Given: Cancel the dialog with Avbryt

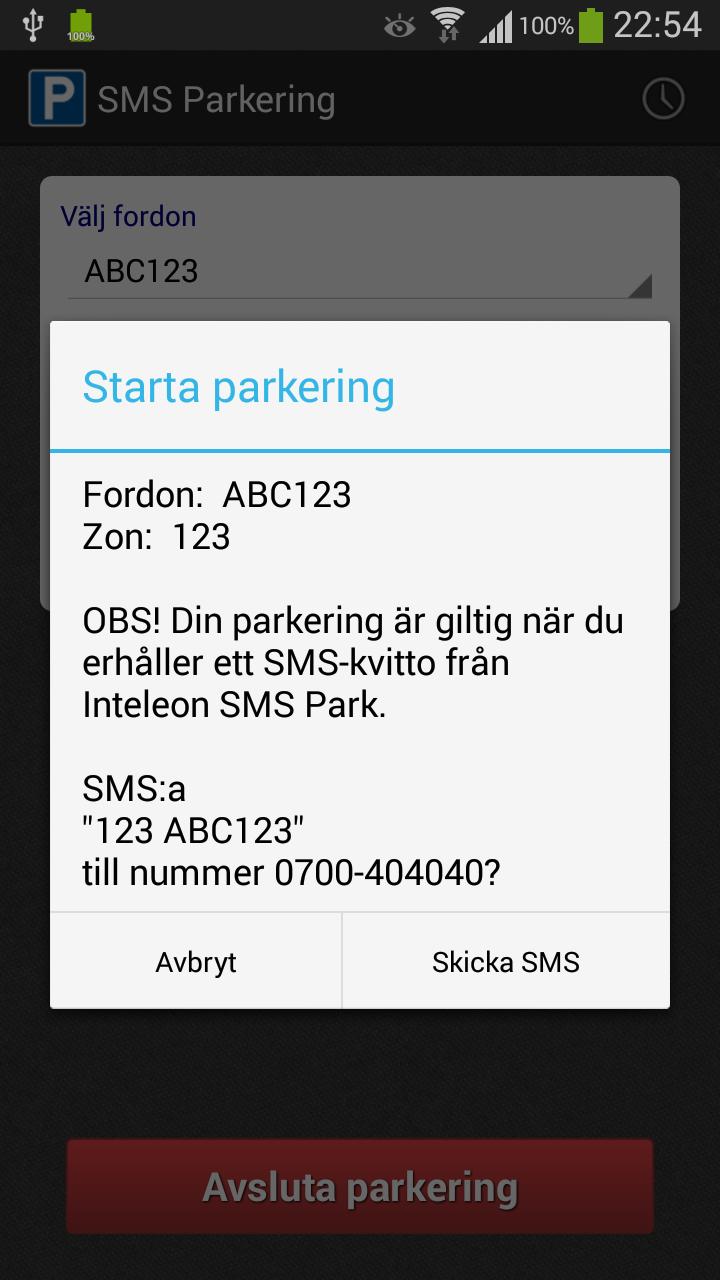Looking at the screenshot, I should [x=195, y=960].
